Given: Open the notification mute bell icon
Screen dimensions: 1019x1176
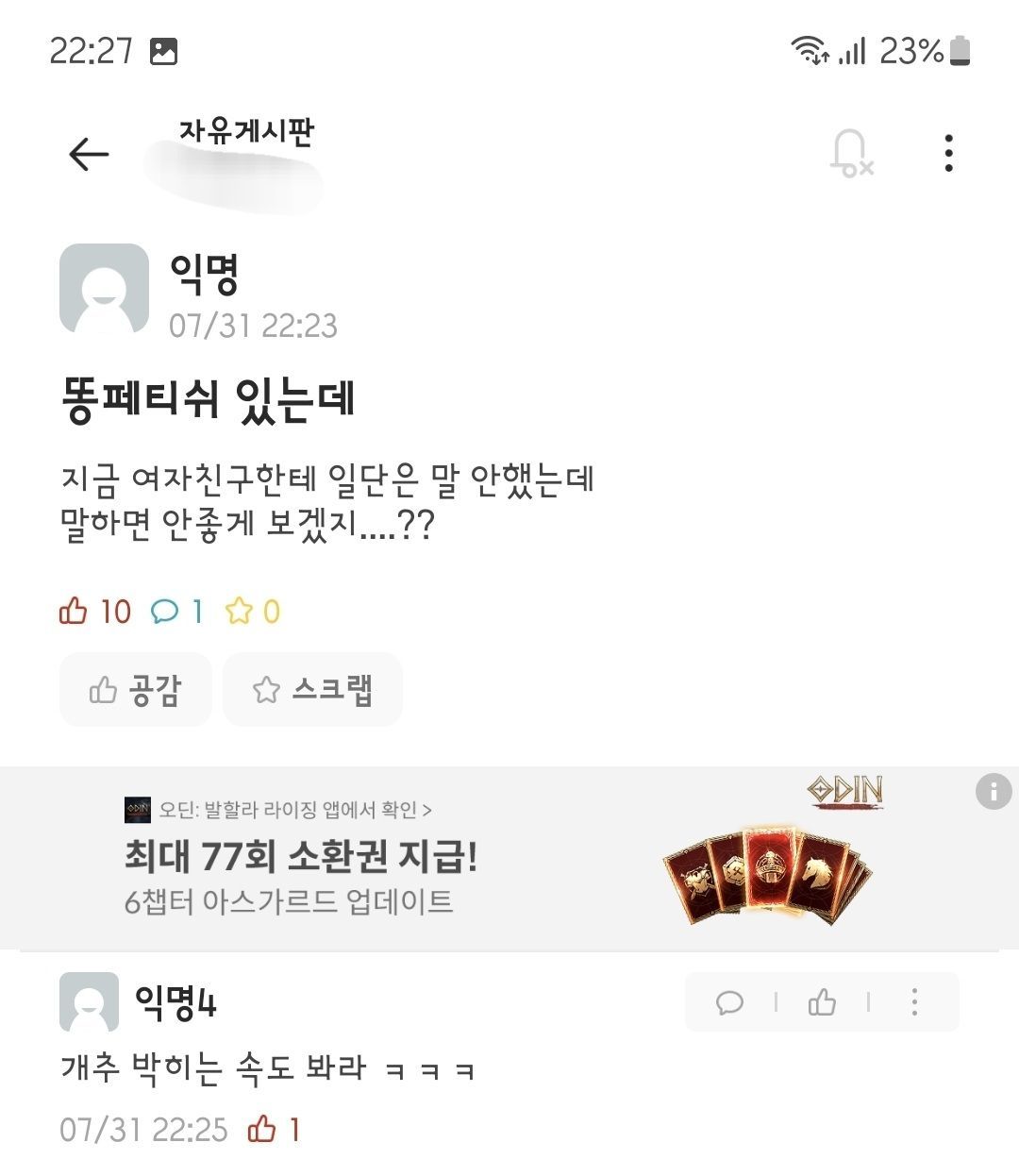Looking at the screenshot, I should coord(850,154).
